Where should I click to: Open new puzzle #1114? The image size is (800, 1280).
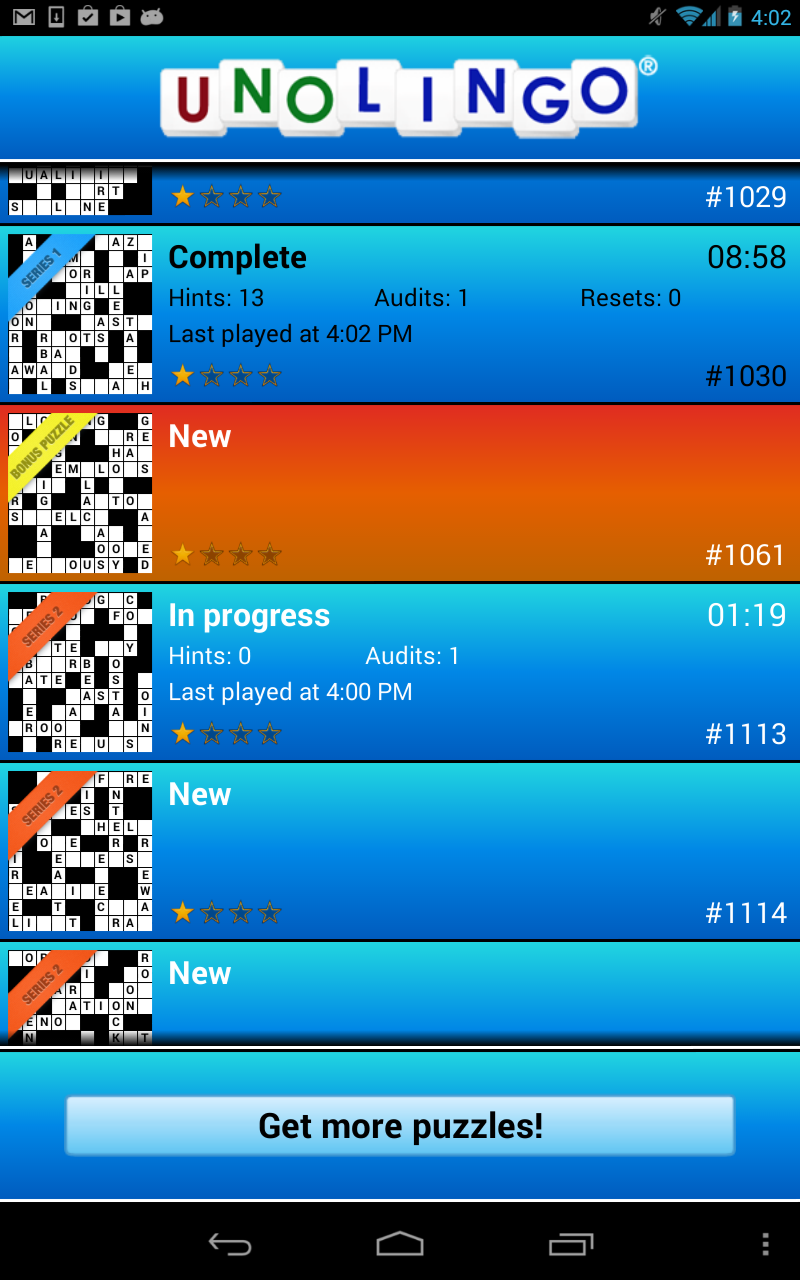tap(400, 851)
